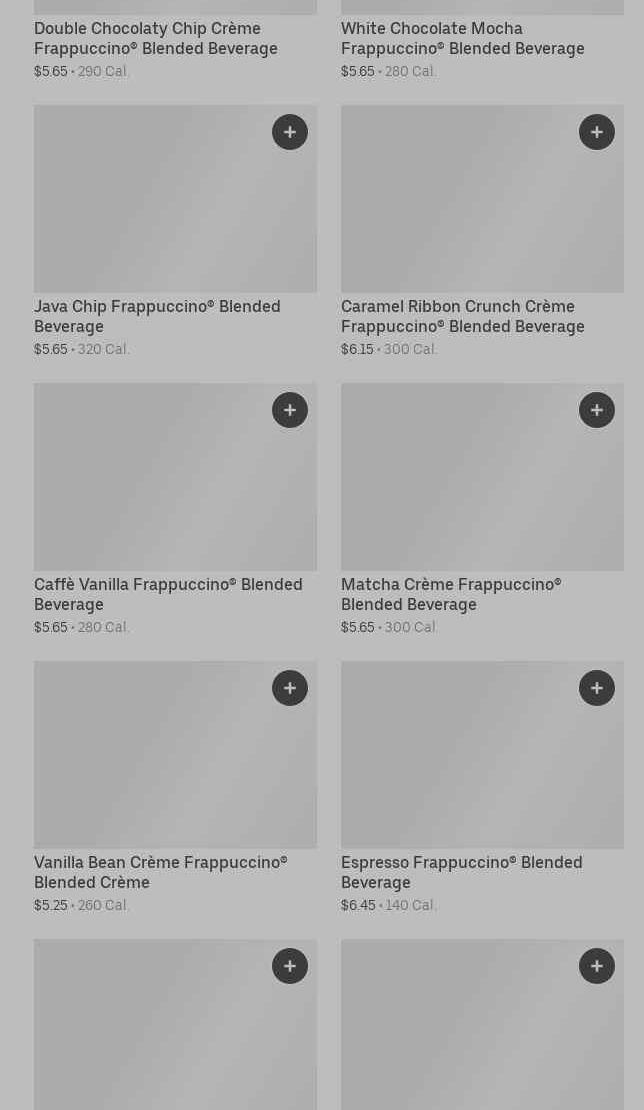The height and width of the screenshot is (1110, 644).
Task: Add Espresso Frappuccino to order
Action: point(597,688)
